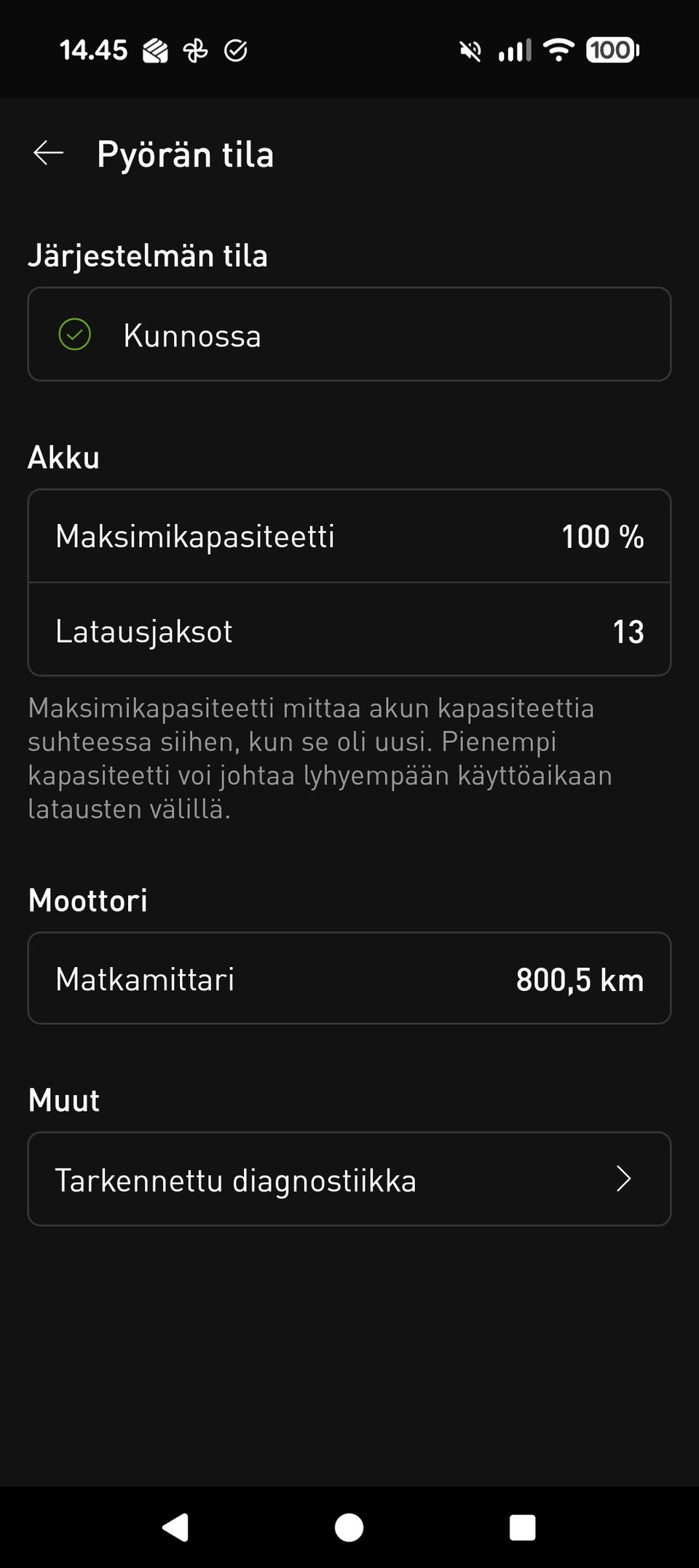699x1568 pixels.
Task: Toggle the Kunnossa system status indicator
Action: pyautogui.click(x=349, y=335)
